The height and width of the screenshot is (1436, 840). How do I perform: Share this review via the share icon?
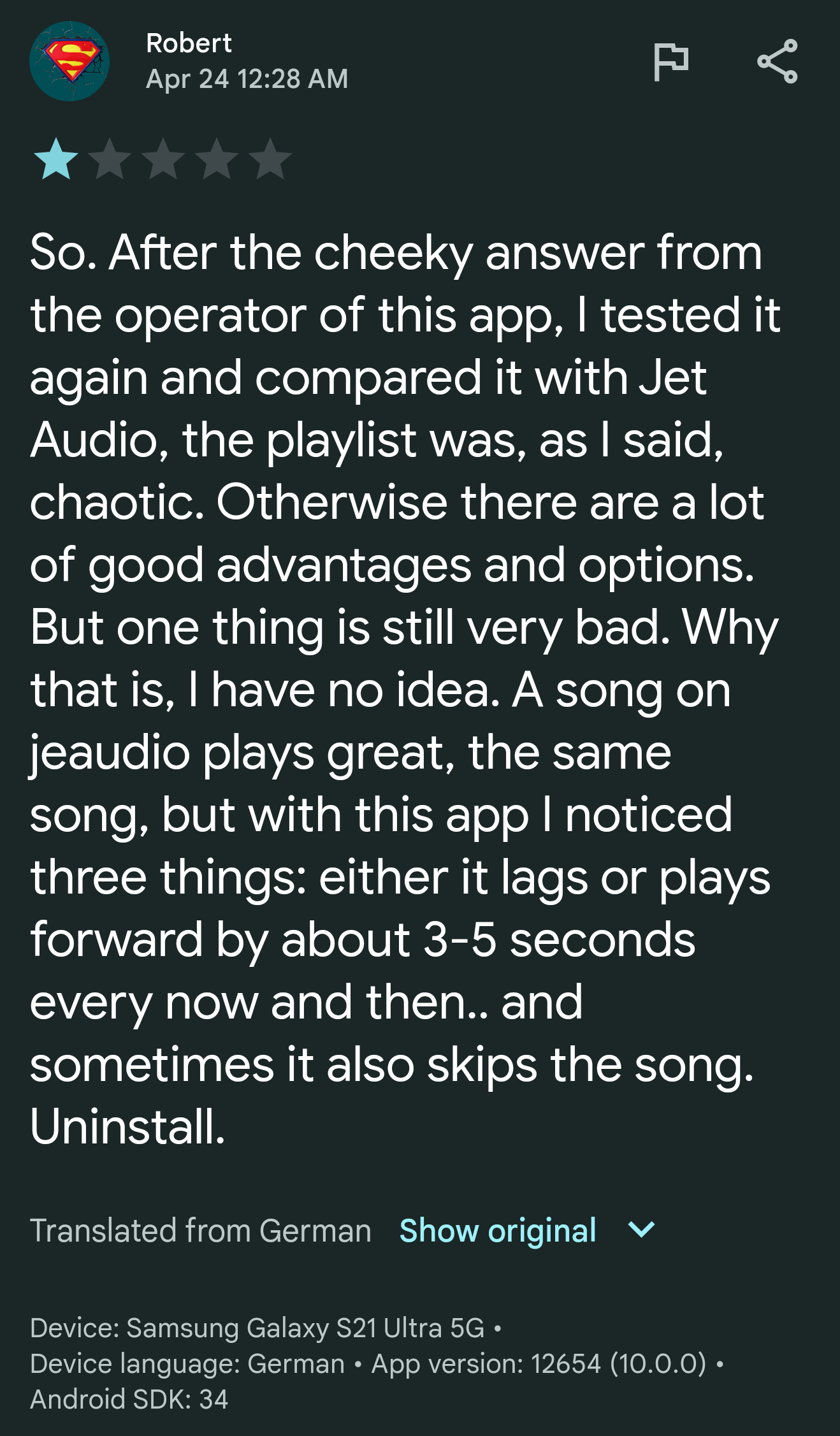pos(777,62)
